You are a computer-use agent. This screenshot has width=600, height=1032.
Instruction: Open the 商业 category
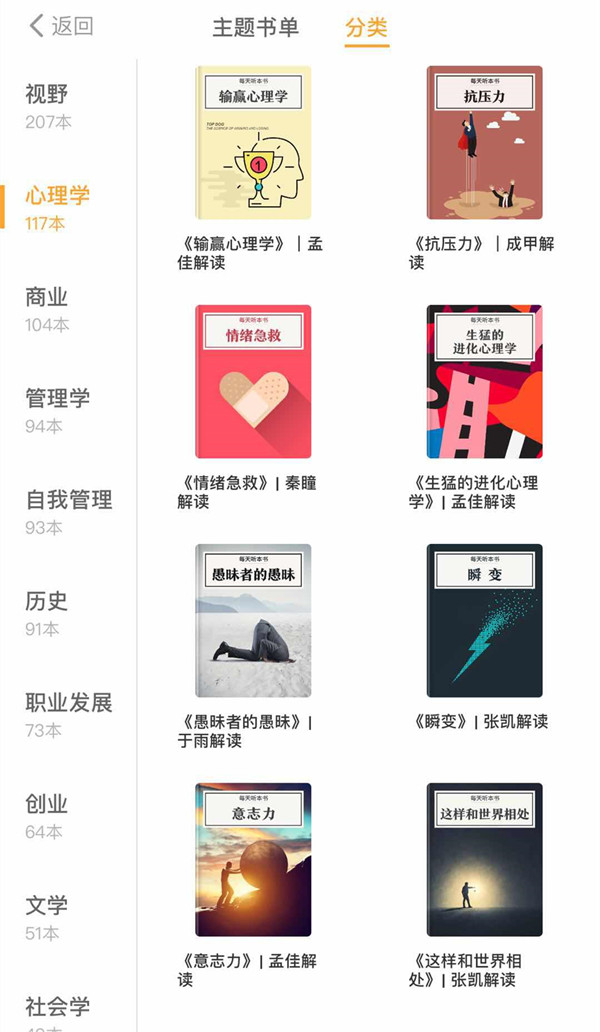[47, 308]
